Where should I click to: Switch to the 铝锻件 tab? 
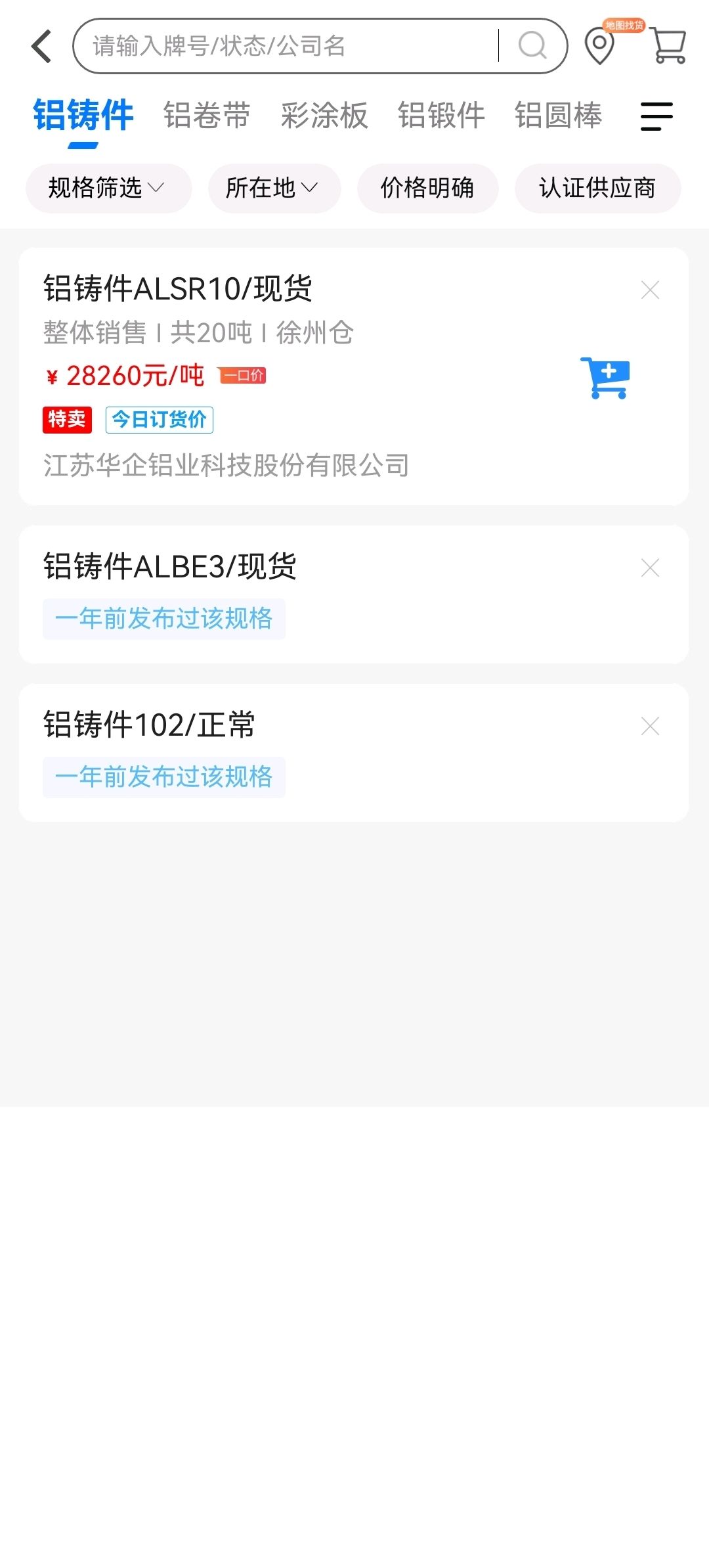point(441,116)
